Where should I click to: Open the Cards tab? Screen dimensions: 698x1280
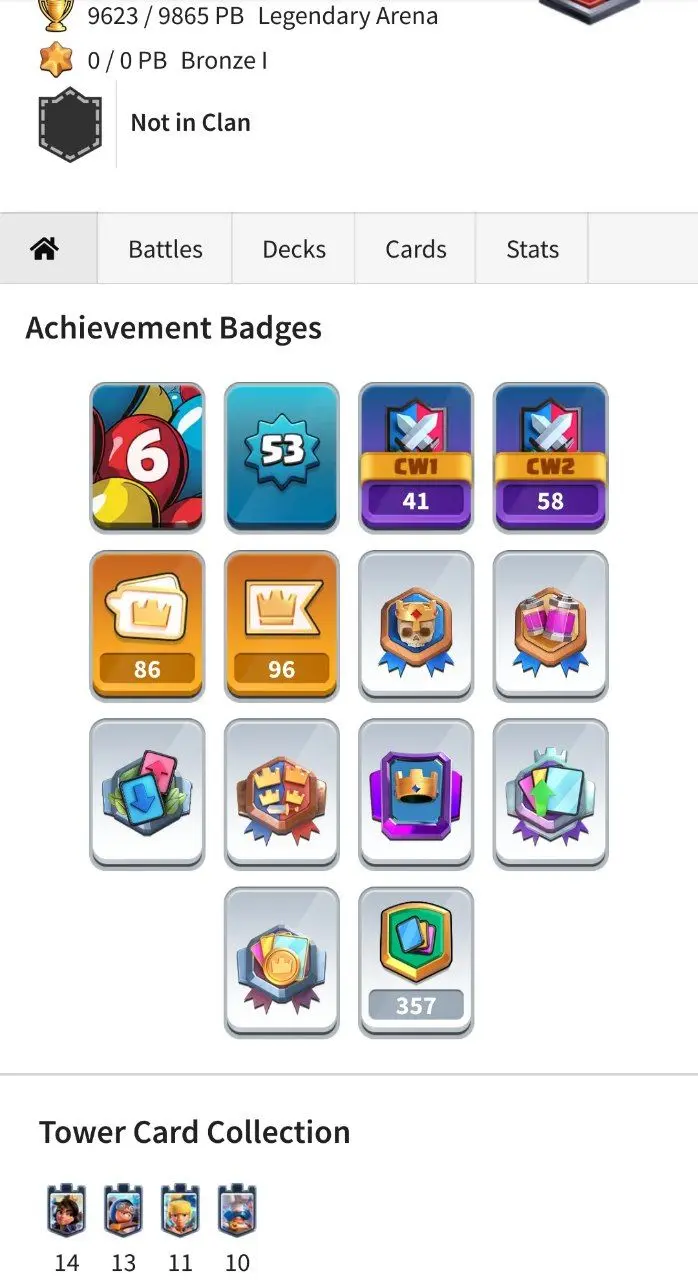pyautogui.click(x=415, y=249)
